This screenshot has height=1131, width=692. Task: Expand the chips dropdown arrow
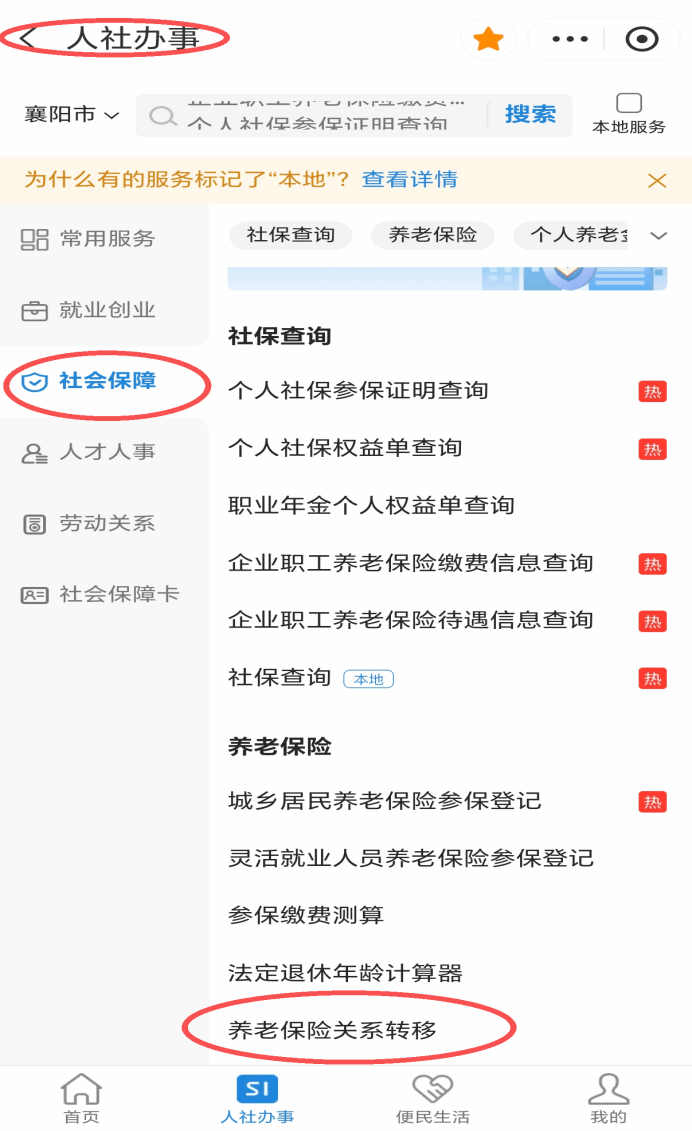(658, 236)
